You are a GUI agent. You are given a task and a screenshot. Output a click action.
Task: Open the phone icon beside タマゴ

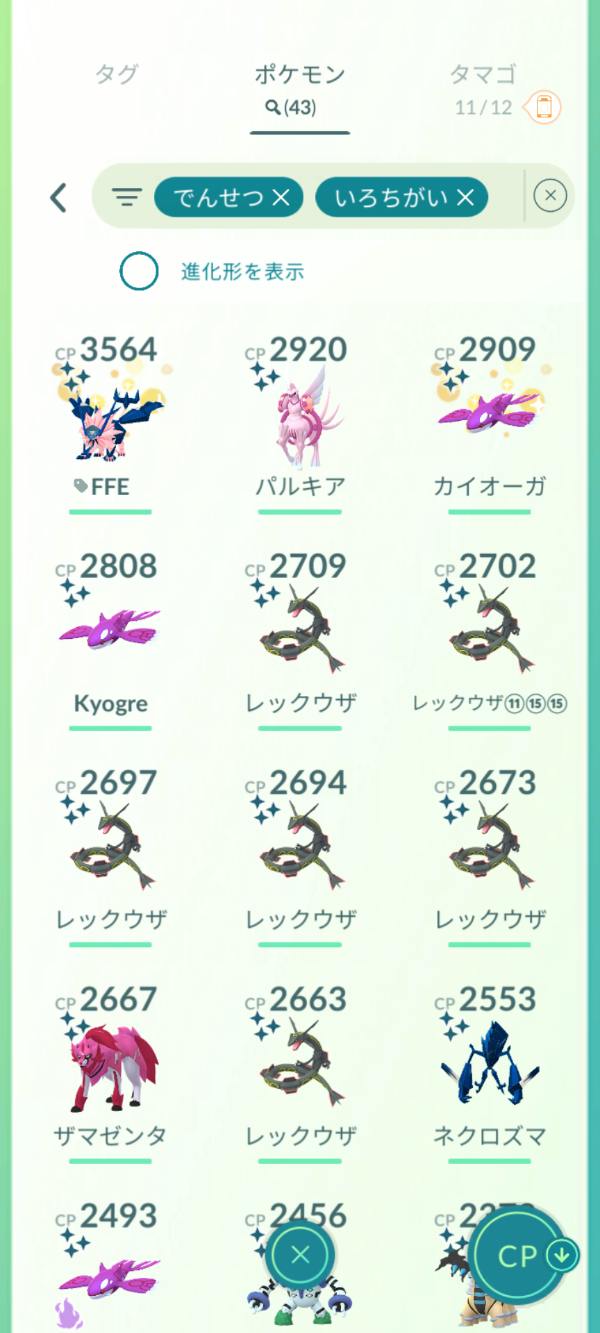[544, 107]
